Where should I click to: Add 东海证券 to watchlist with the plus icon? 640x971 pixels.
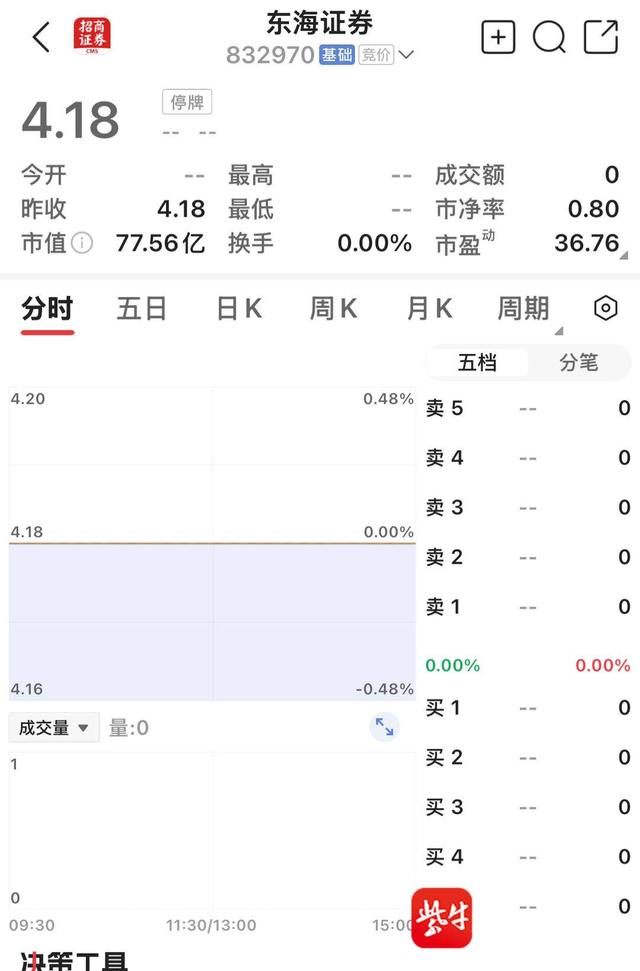click(x=498, y=38)
